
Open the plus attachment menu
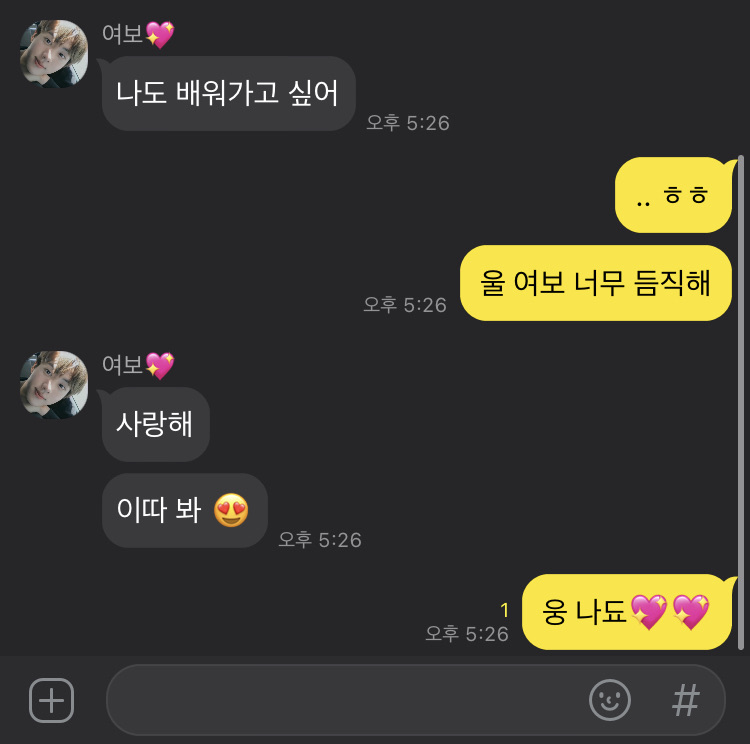51,700
